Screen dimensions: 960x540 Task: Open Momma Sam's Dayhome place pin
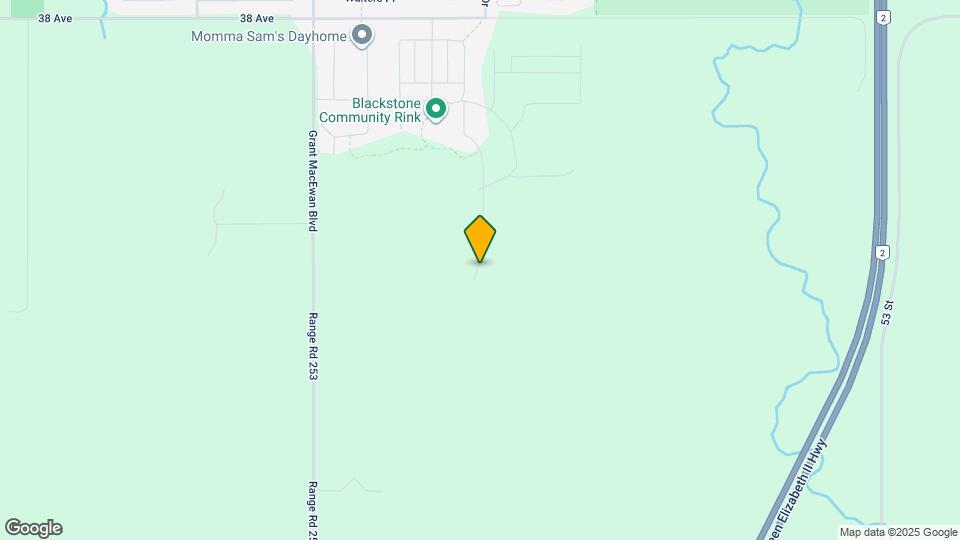coord(363,37)
